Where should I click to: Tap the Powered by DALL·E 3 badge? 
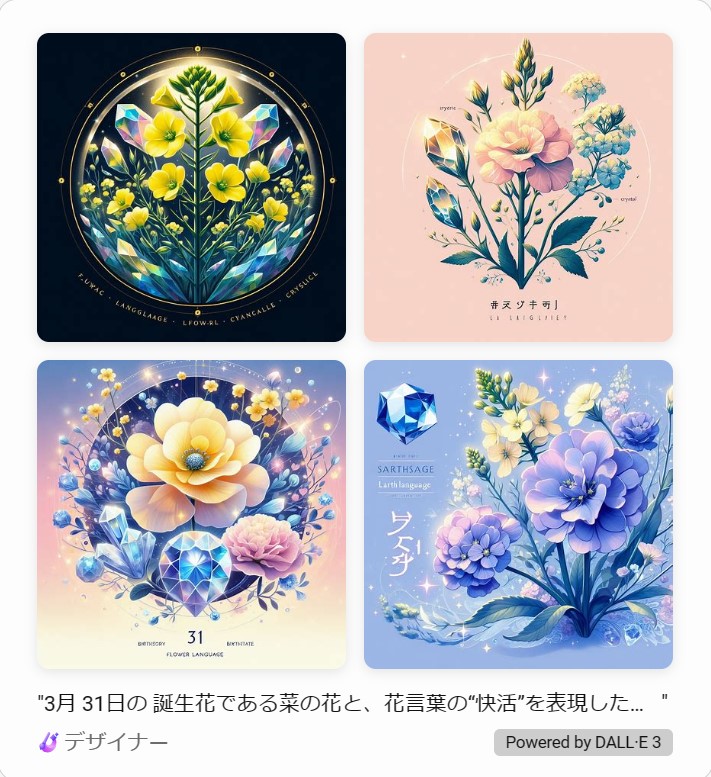point(583,742)
